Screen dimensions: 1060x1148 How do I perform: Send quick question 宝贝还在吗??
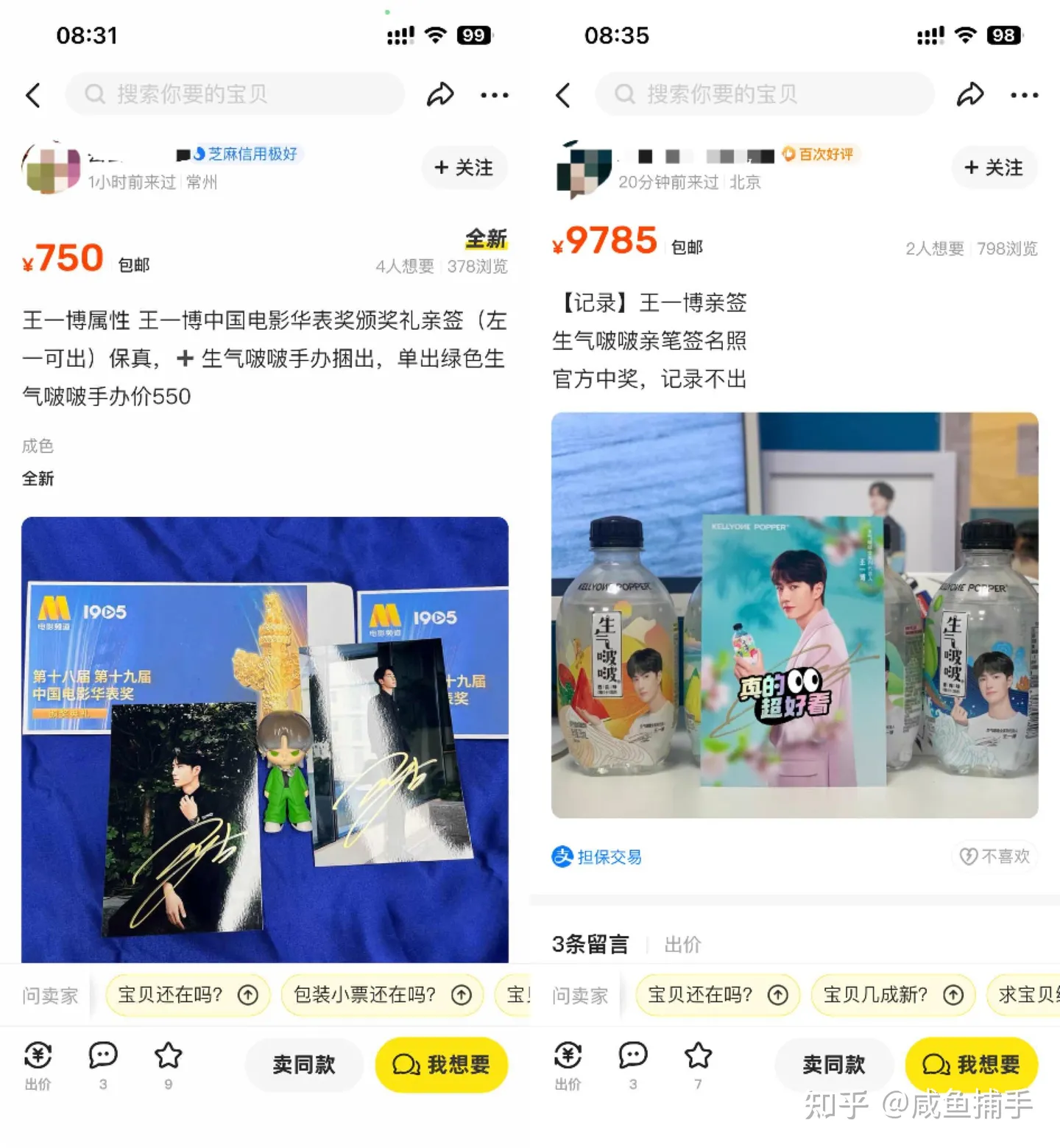[186, 995]
